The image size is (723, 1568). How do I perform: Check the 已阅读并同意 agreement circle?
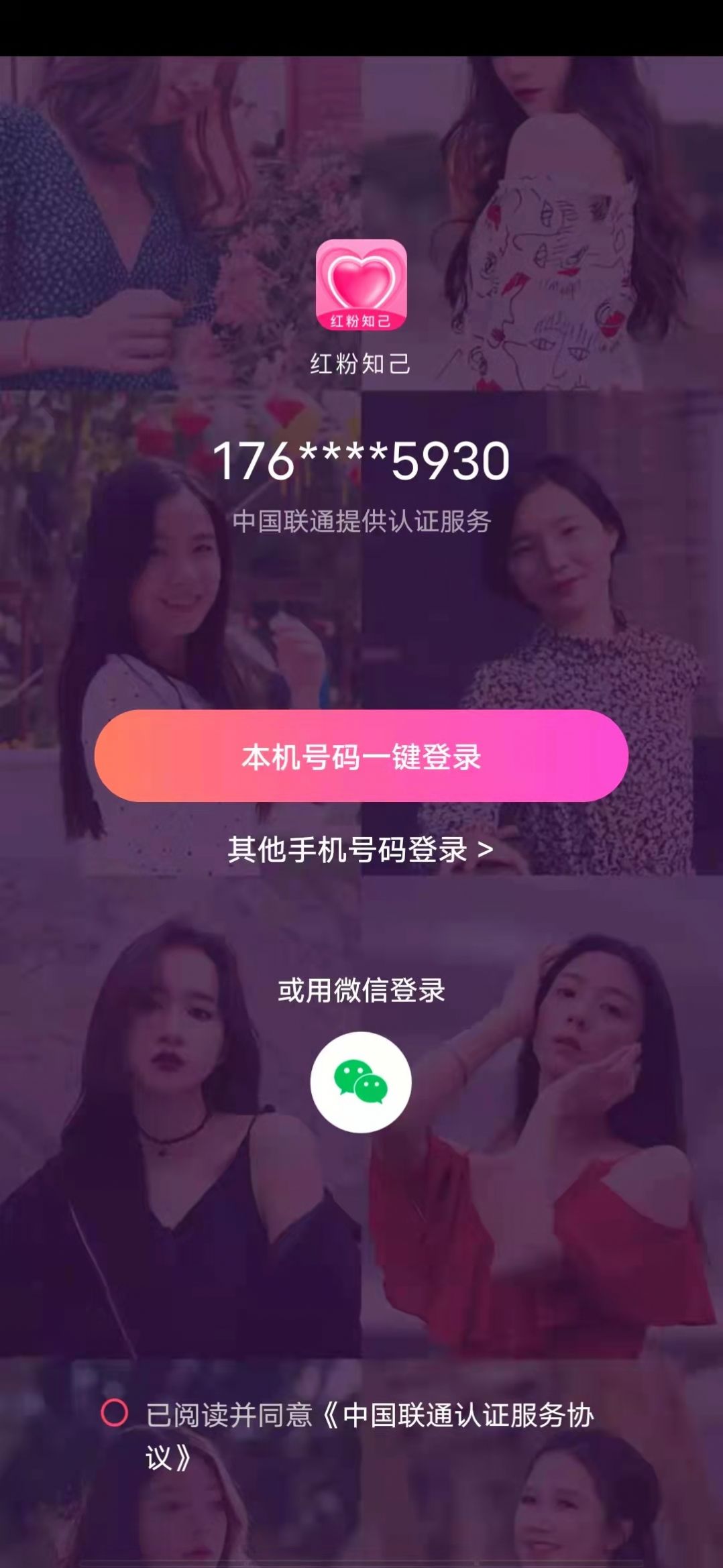click(x=115, y=1412)
